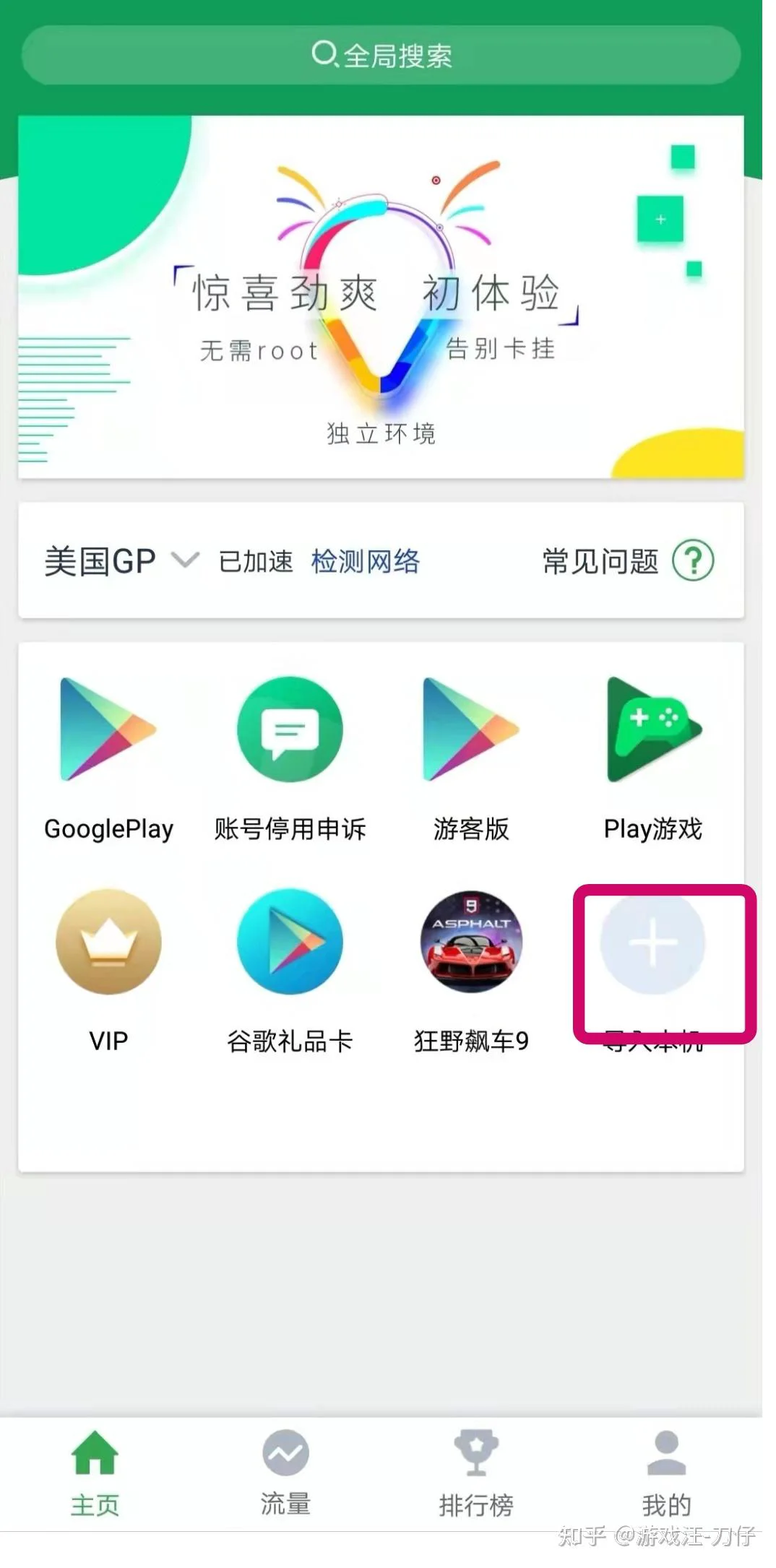Launch 狂野飙车9 game
The width and height of the screenshot is (776, 1568).
[471, 942]
